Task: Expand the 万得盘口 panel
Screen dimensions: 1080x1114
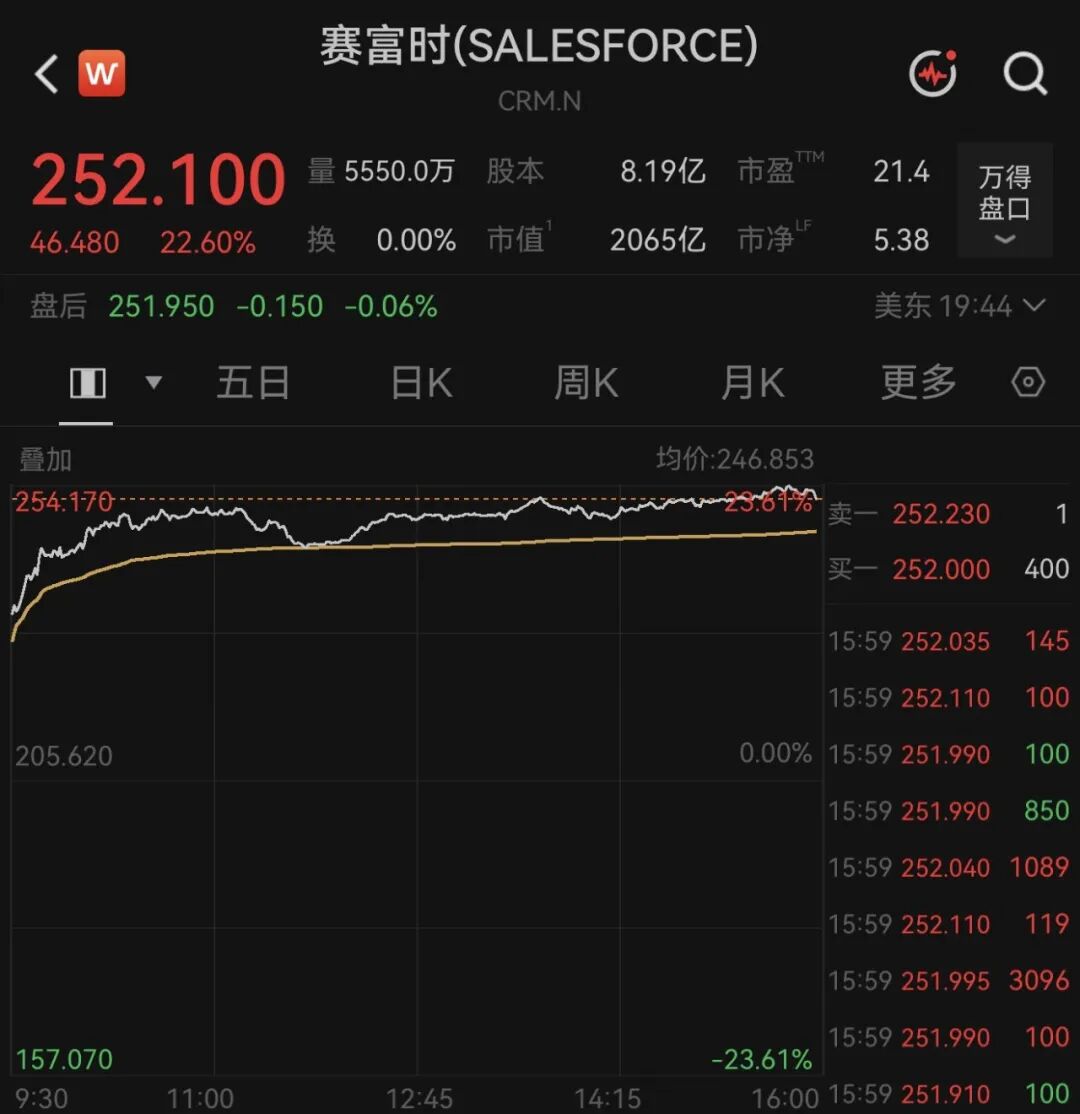Action: [x=1005, y=200]
